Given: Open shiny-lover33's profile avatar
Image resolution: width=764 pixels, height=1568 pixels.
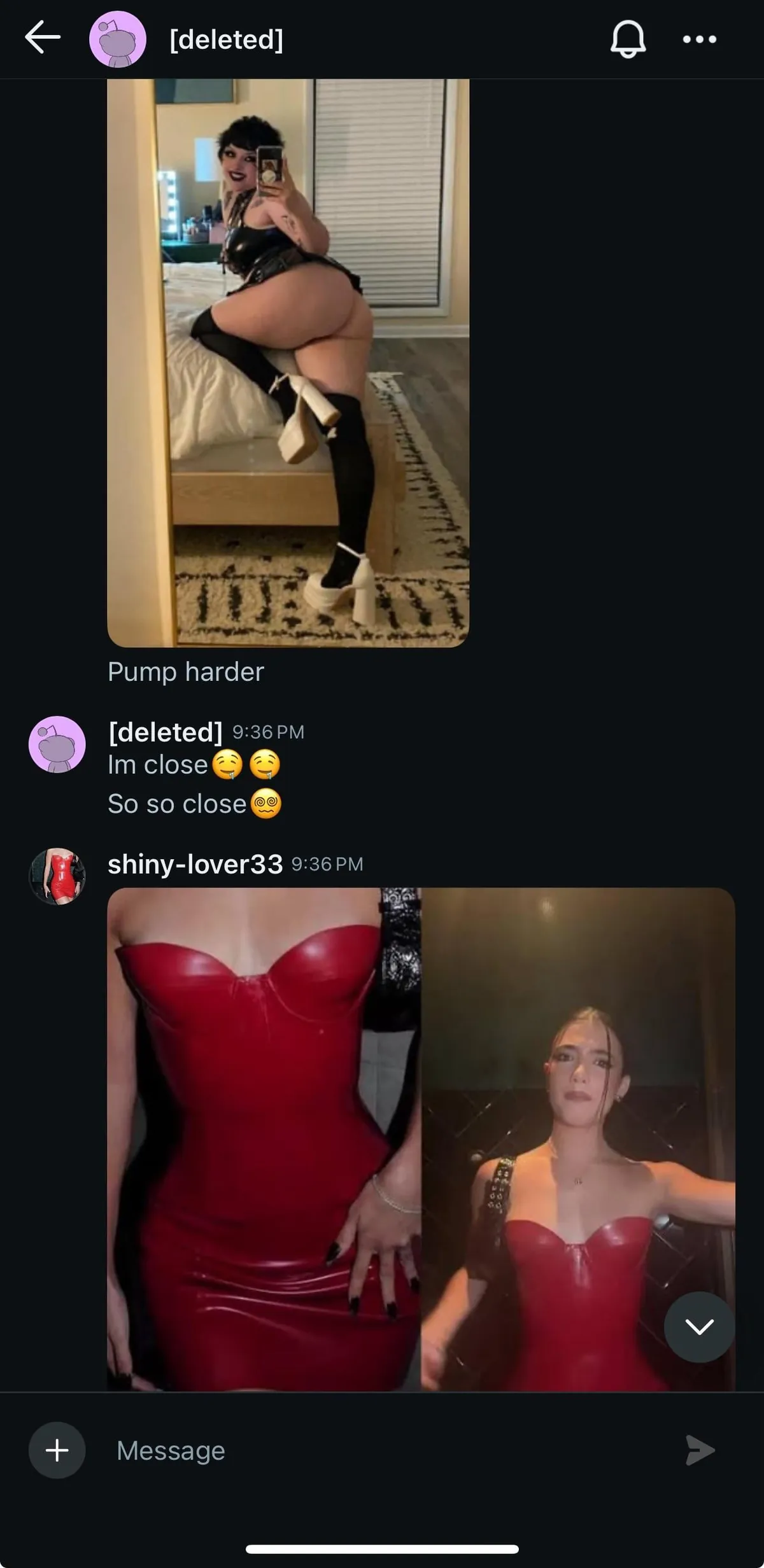Looking at the screenshot, I should (x=57, y=876).
